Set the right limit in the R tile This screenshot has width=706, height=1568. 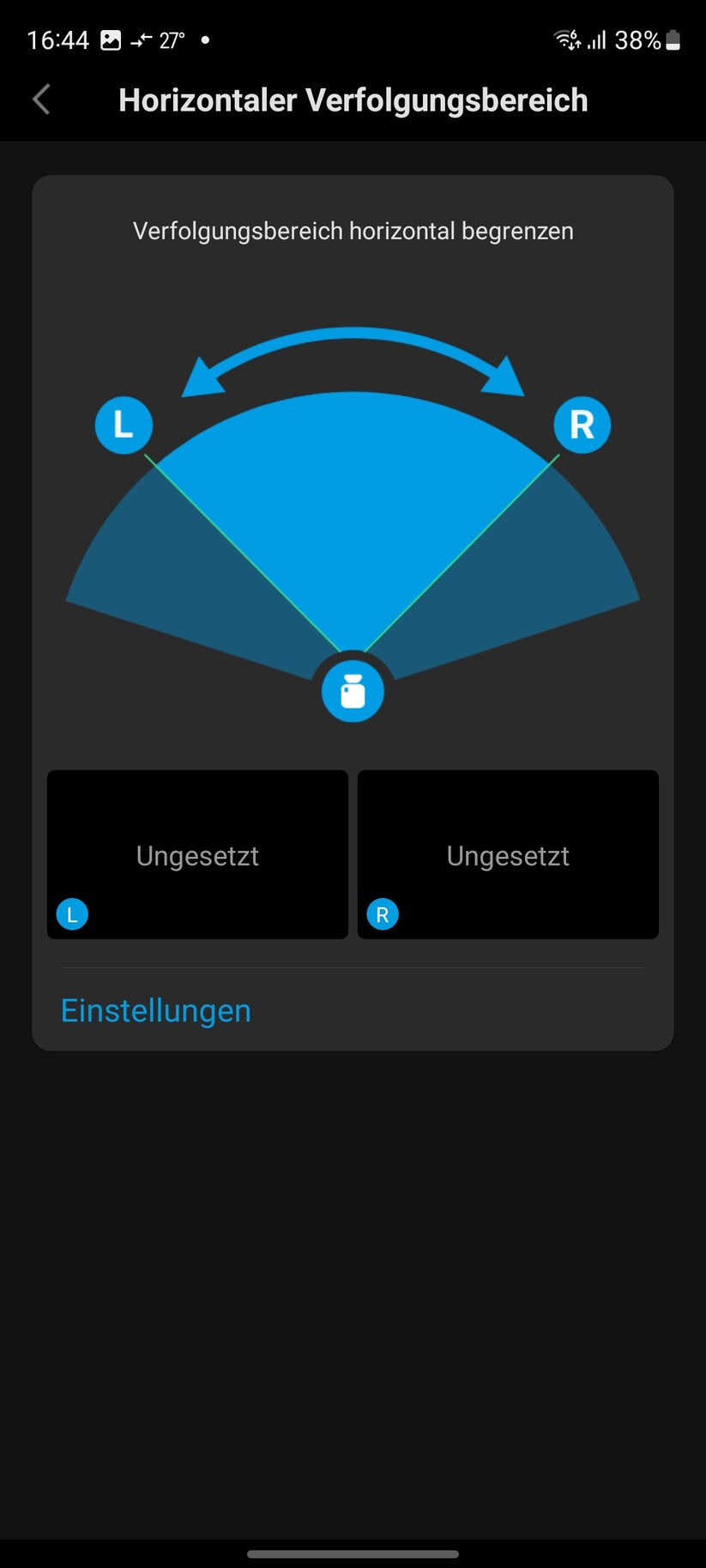(x=508, y=854)
